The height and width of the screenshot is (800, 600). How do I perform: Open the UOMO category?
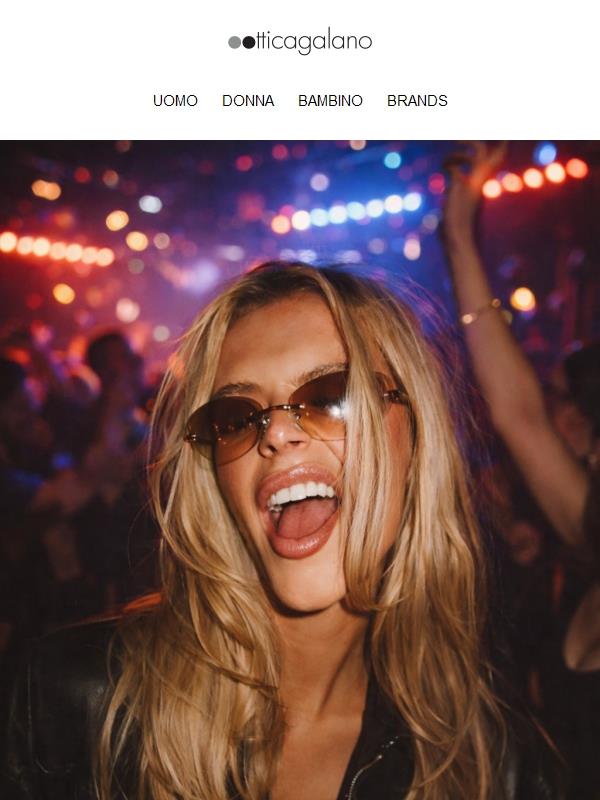[x=175, y=101]
